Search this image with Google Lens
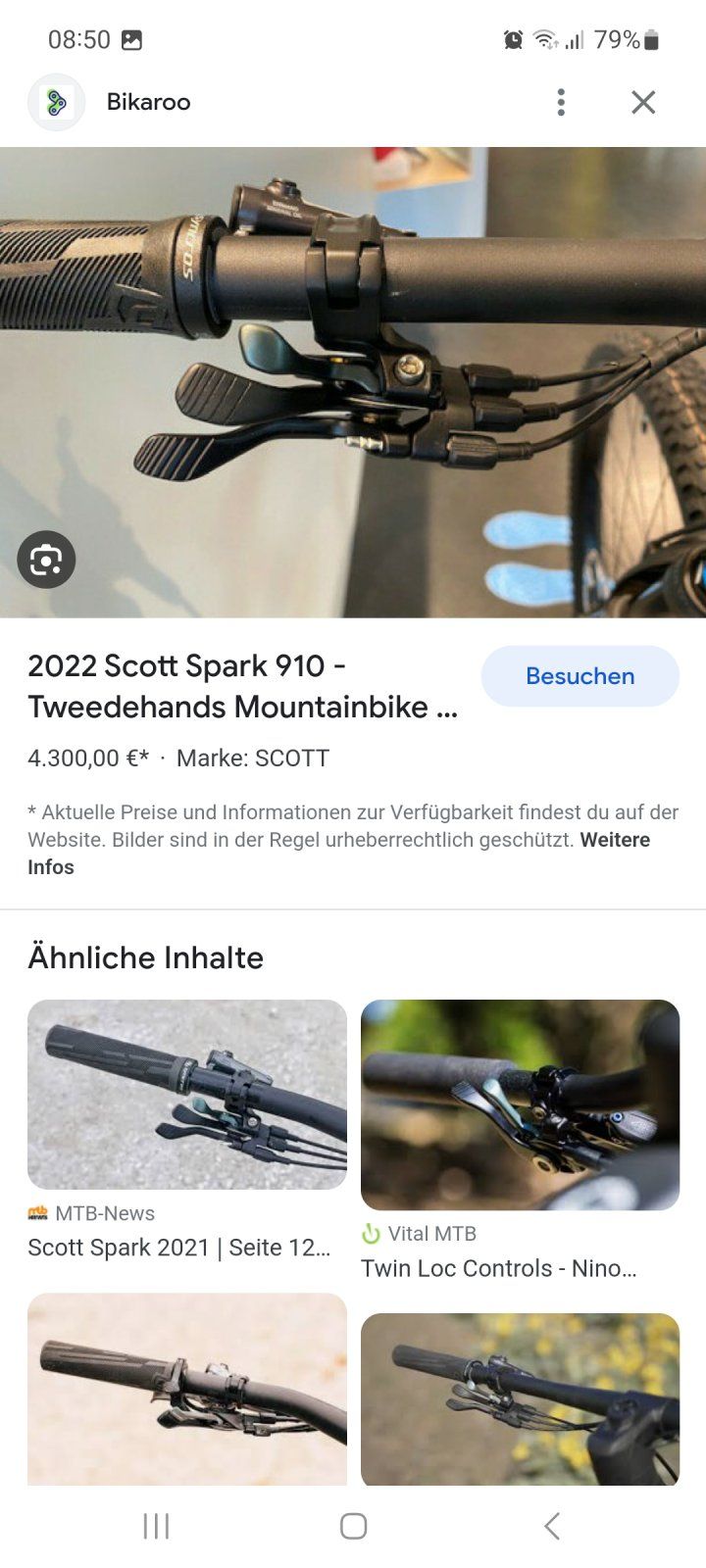 coord(46,560)
